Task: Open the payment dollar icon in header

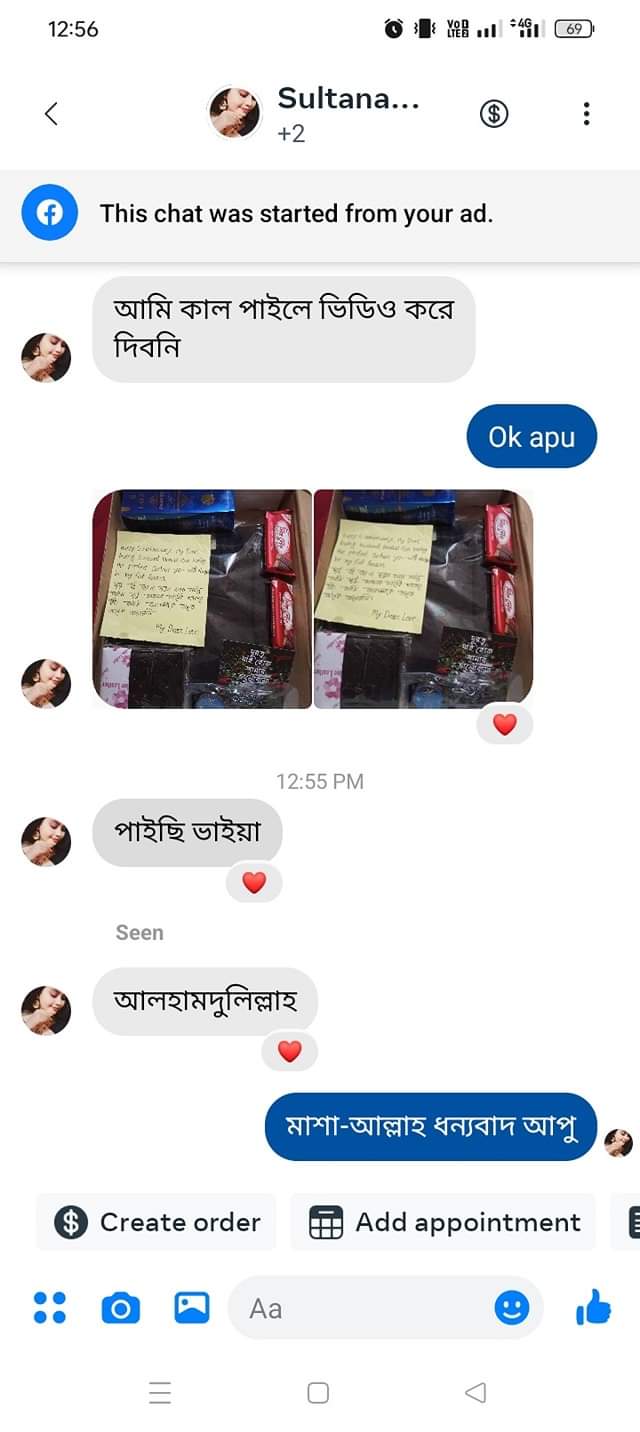Action: pos(493,114)
